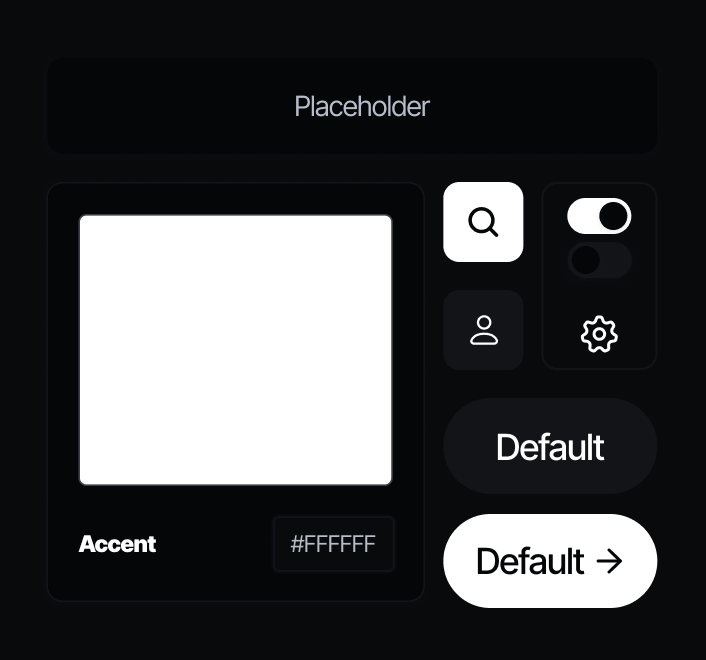Edit the #FFFFFF hex color field
The width and height of the screenshot is (706, 660).
(333, 544)
